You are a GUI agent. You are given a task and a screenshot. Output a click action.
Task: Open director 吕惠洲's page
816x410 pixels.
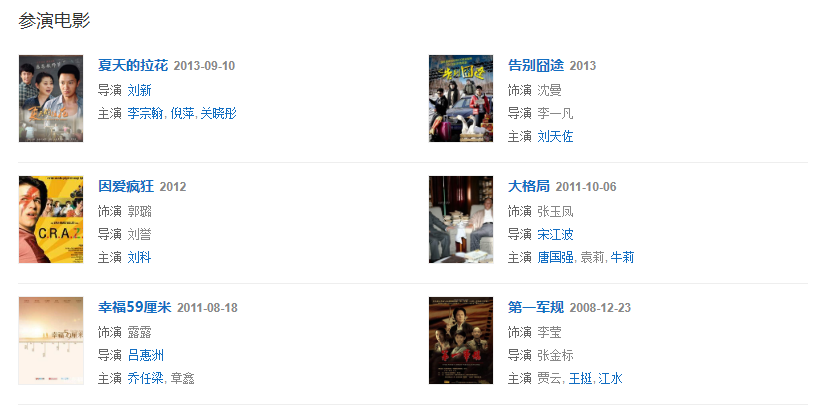point(145,355)
